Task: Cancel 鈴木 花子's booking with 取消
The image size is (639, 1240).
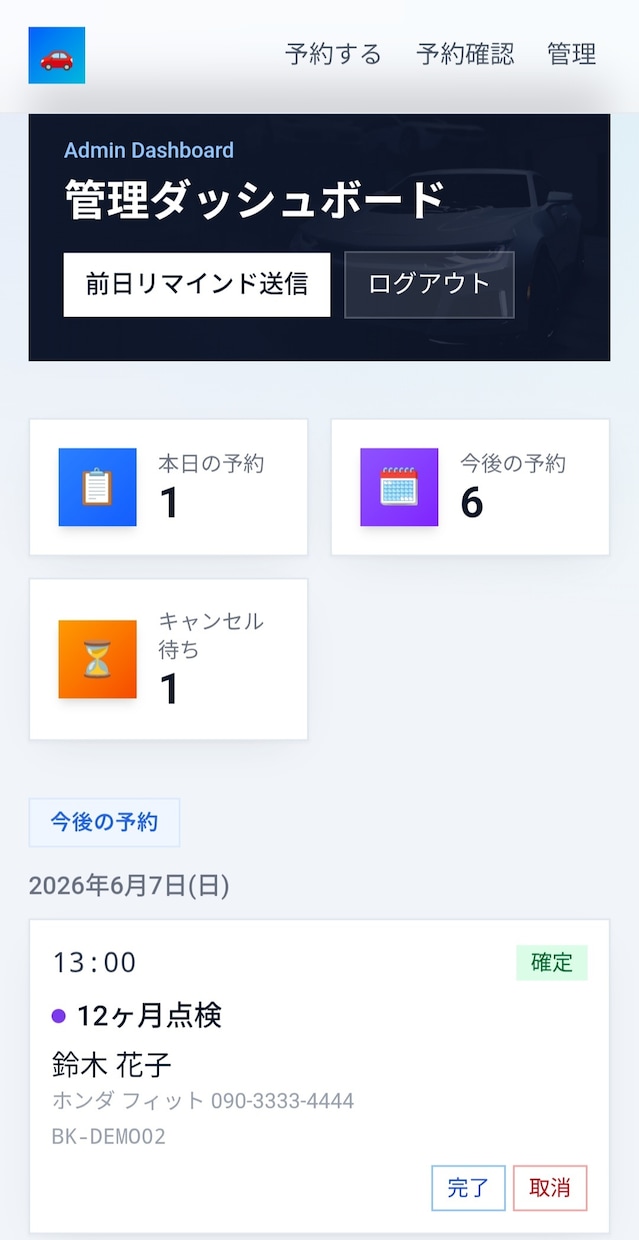Action: 550,1188
